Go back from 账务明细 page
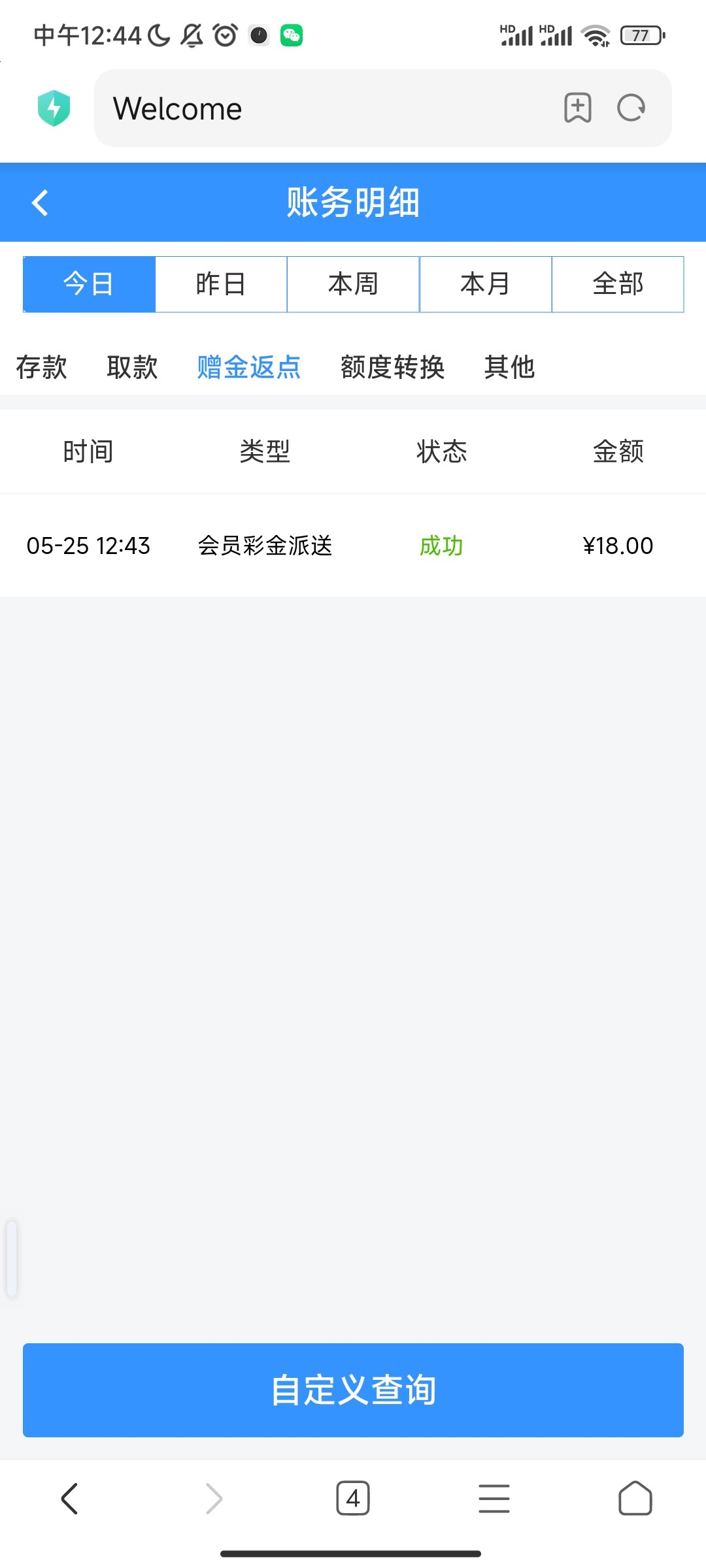Image resolution: width=706 pixels, height=1568 pixels. pyautogui.click(x=41, y=203)
